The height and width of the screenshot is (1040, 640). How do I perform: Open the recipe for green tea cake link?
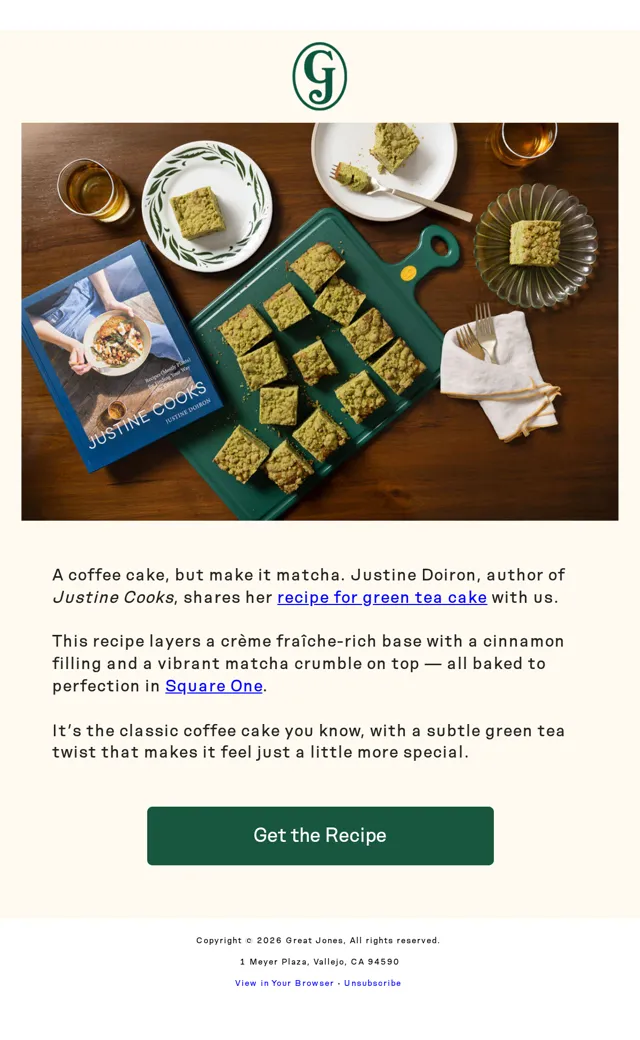pos(382,598)
